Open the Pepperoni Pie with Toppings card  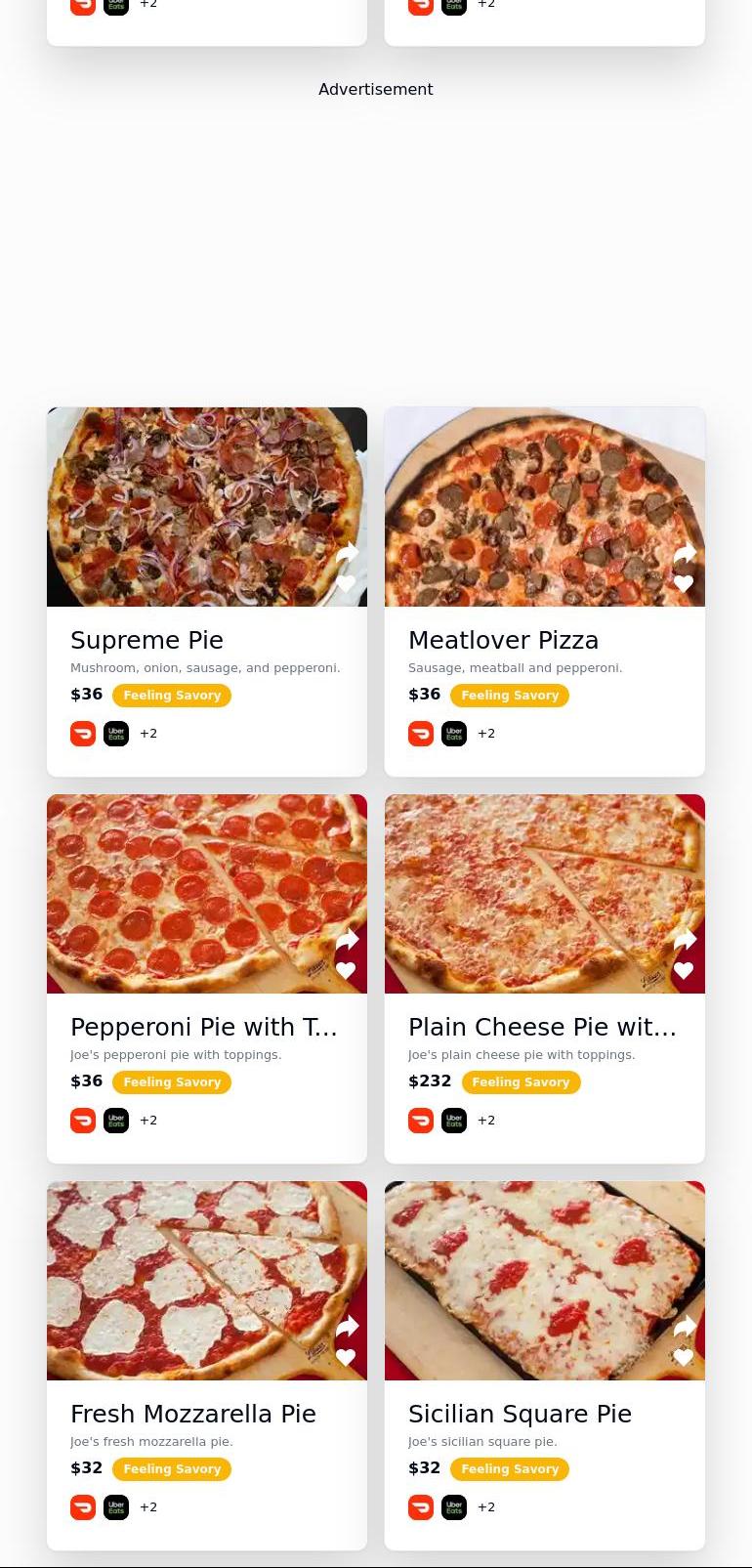coord(203,1027)
